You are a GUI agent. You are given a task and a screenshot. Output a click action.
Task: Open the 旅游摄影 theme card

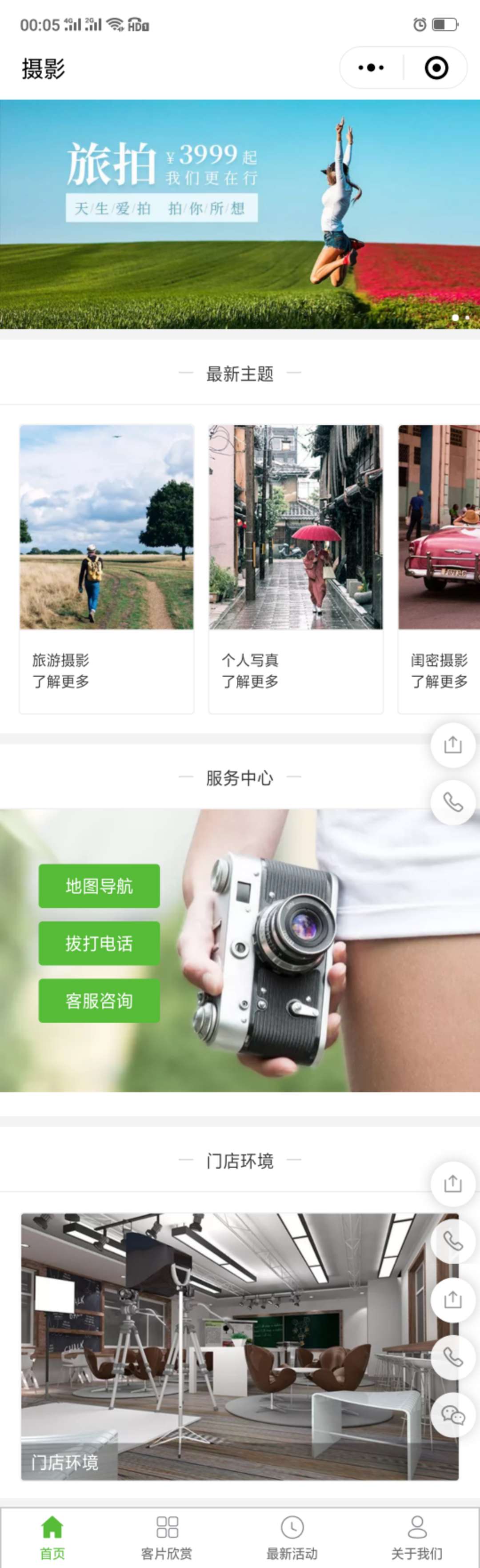(107, 568)
